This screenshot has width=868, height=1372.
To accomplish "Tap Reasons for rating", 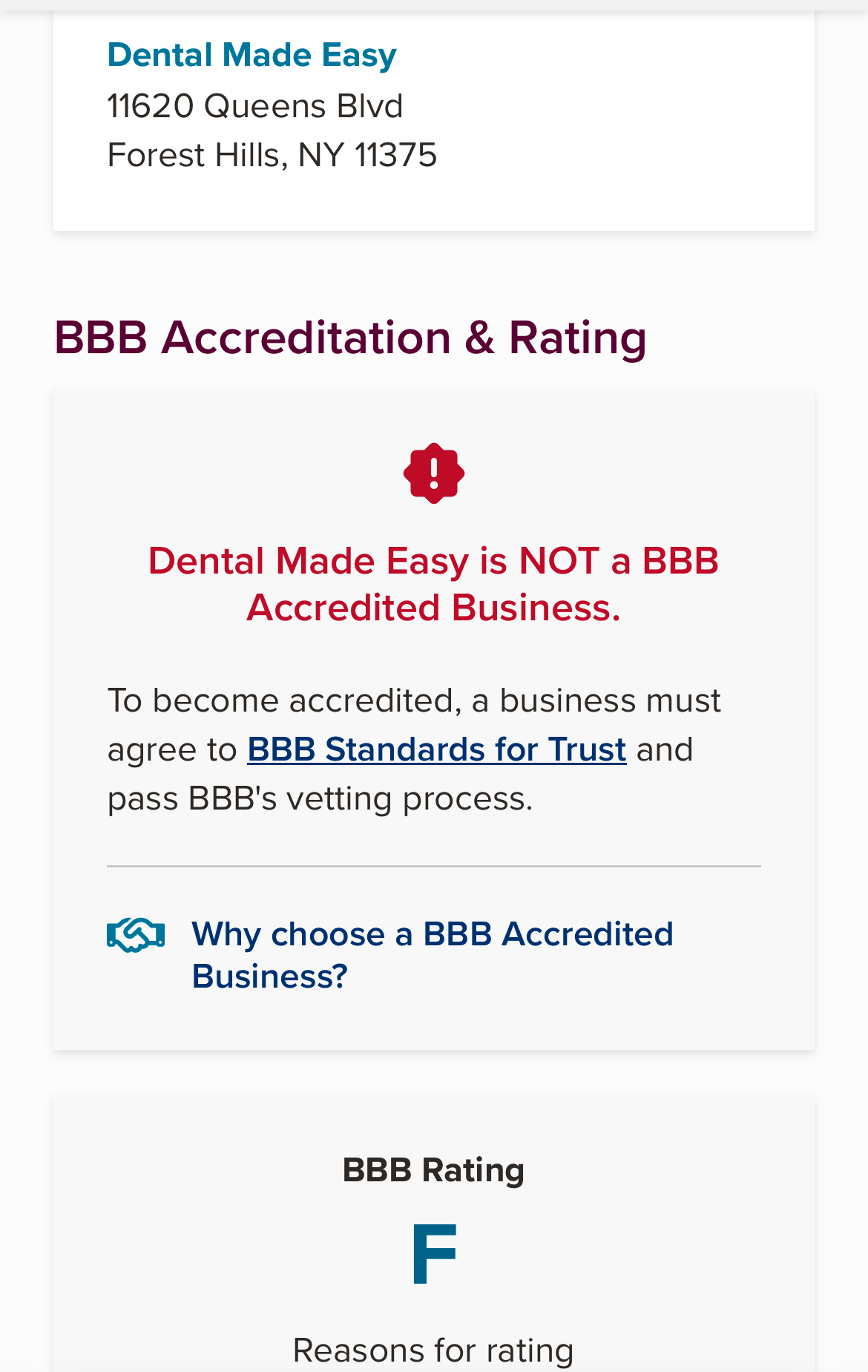I will (x=433, y=1350).
